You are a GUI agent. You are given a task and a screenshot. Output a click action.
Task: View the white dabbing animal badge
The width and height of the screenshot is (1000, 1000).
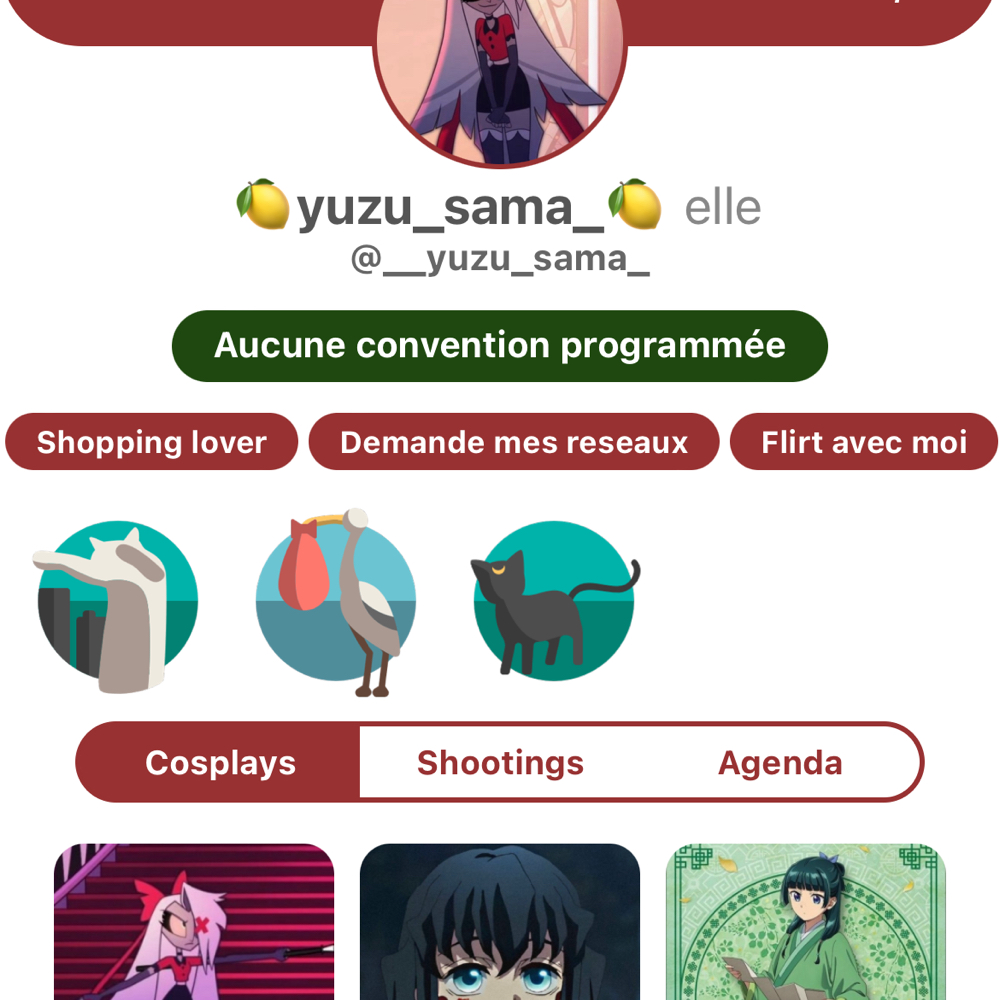[116, 602]
